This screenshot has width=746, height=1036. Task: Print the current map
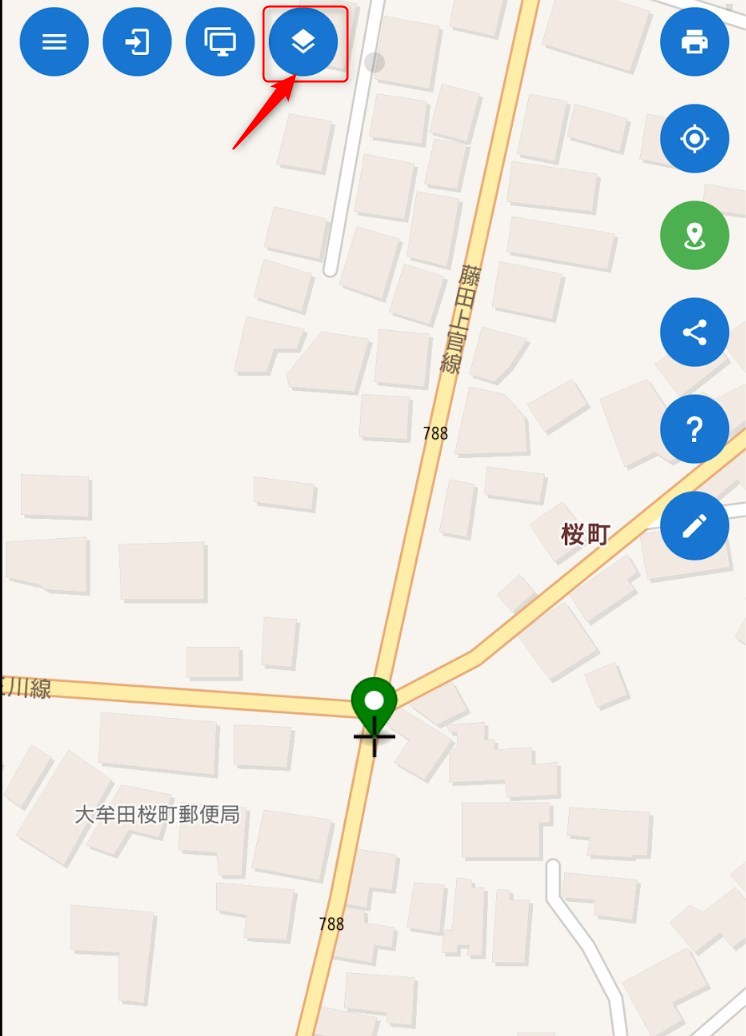(x=694, y=42)
